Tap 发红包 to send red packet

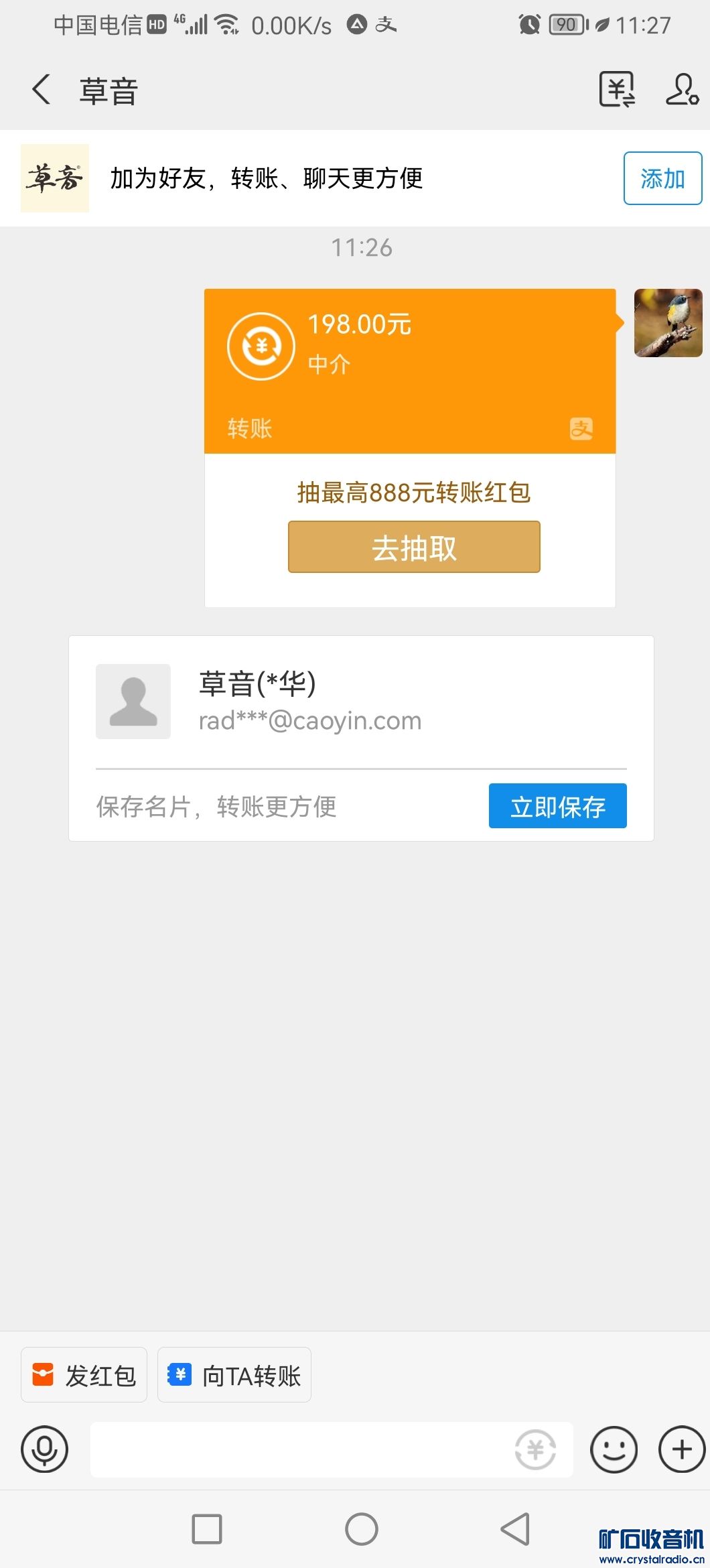84,1375
